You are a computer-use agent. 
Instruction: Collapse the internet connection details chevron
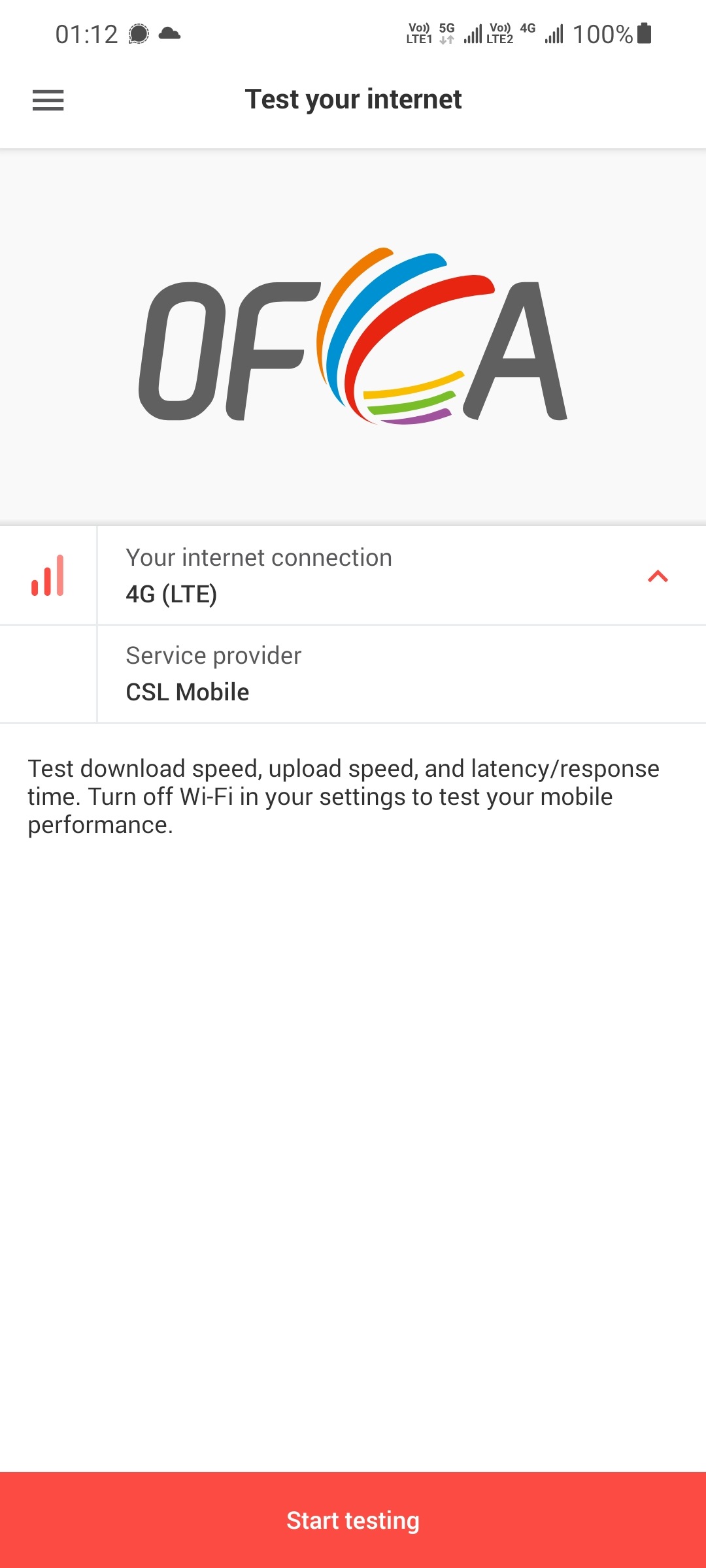click(658, 576)
